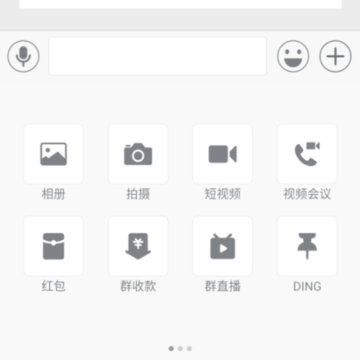Open the DING pin option
Image resolution: width=360 pixels, height=360 pixels.
(307, 246)
